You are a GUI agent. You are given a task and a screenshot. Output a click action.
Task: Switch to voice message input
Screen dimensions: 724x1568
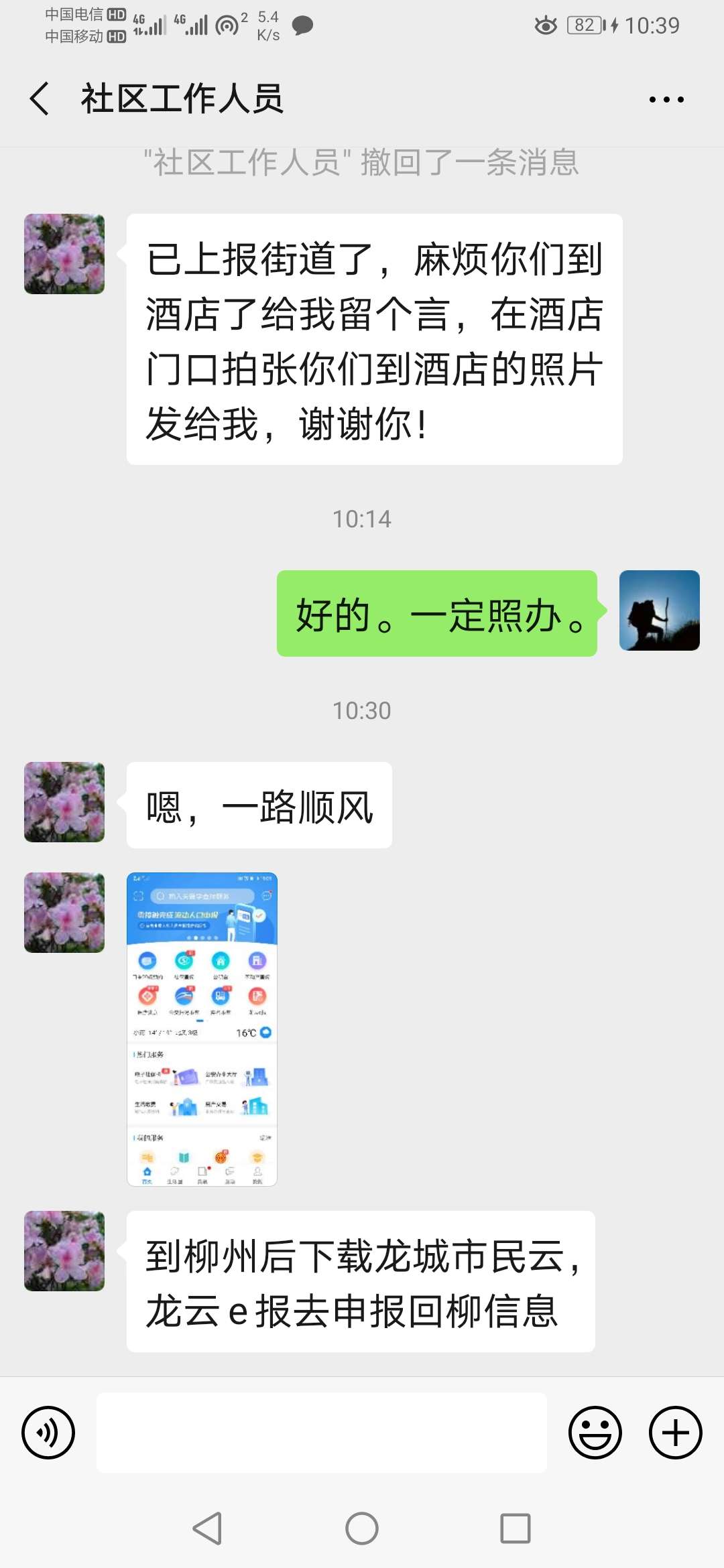tap(48, 1433)
